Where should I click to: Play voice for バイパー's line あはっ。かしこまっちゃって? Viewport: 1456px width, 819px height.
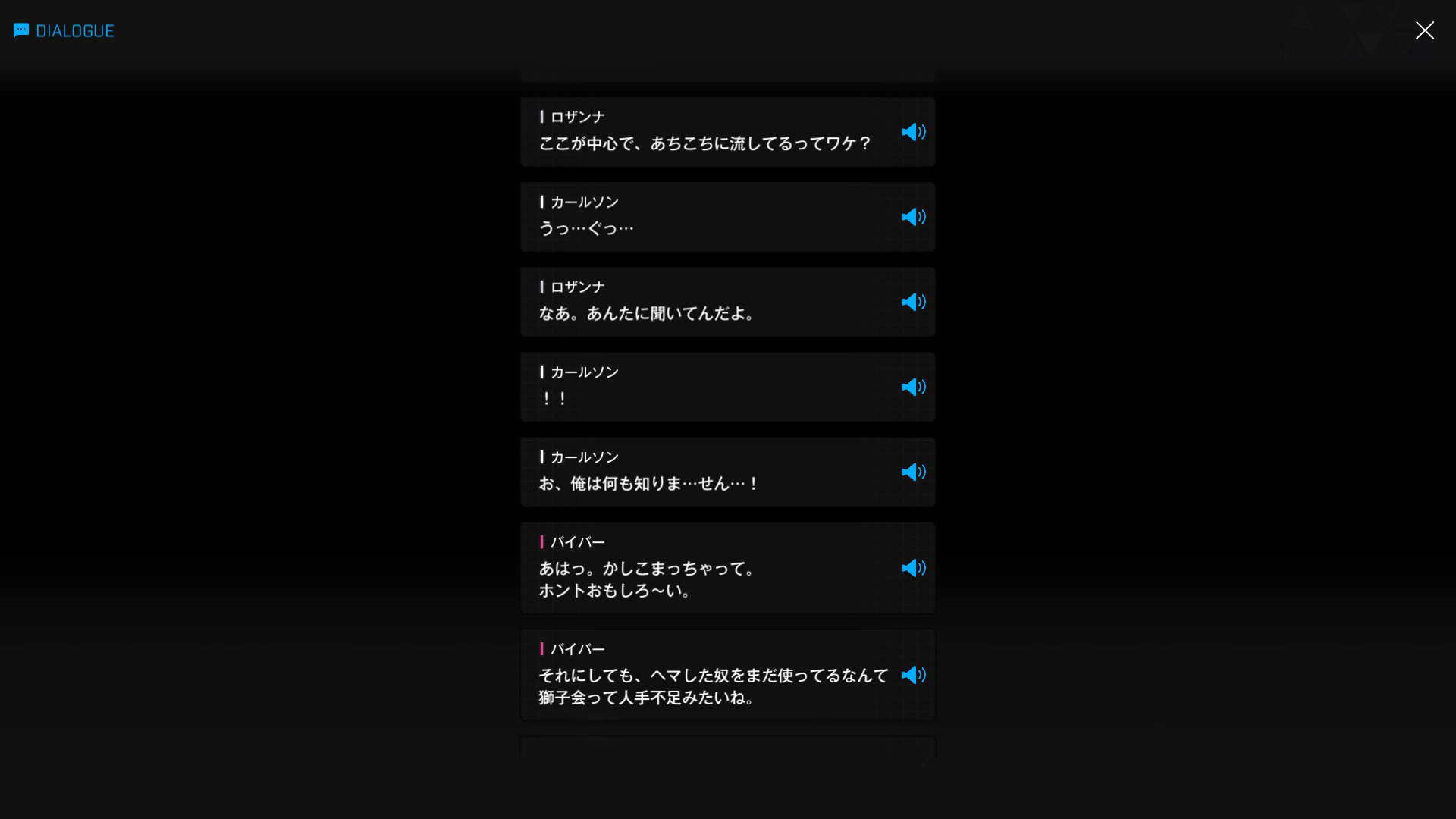(x=913, y=568)
